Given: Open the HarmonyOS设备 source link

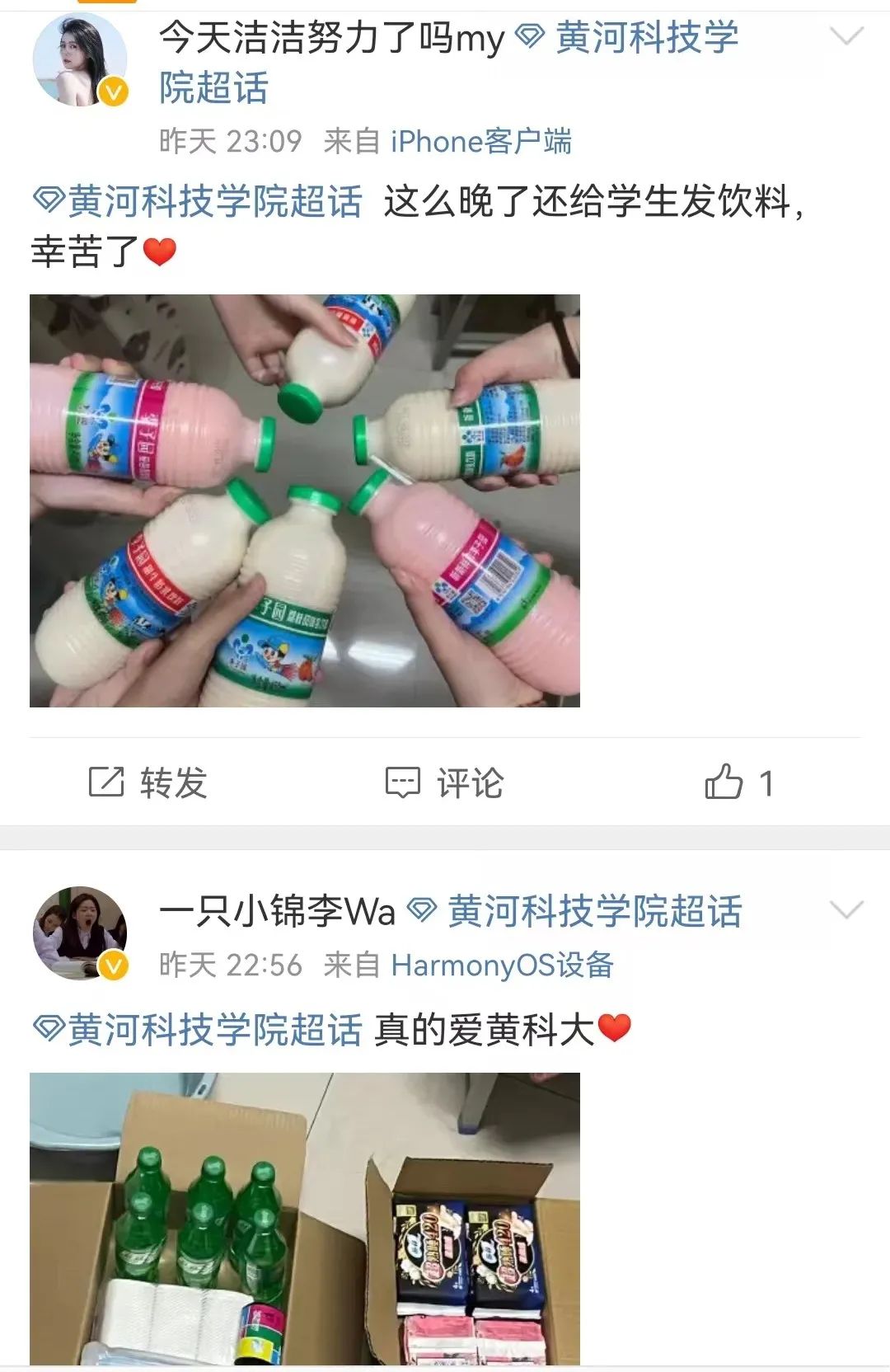Looking at the screenshot, I should (x=502, y=965).
